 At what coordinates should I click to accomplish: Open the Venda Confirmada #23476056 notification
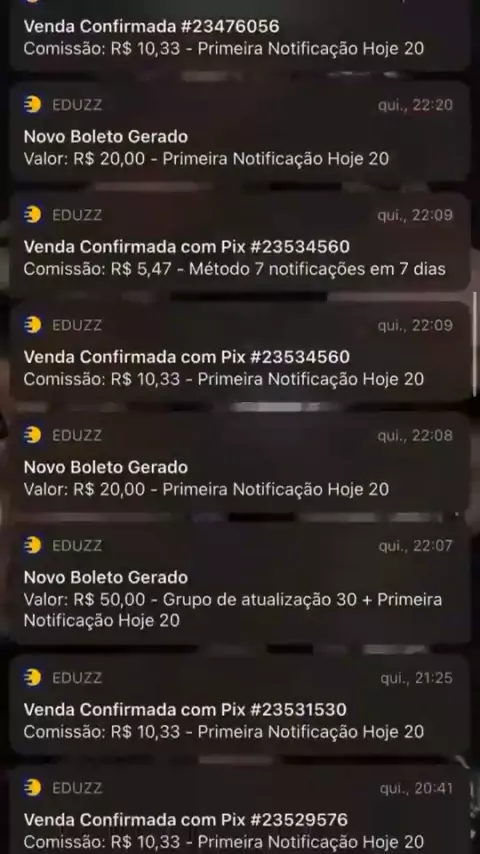pyautogui.click(x=240, y=35)
